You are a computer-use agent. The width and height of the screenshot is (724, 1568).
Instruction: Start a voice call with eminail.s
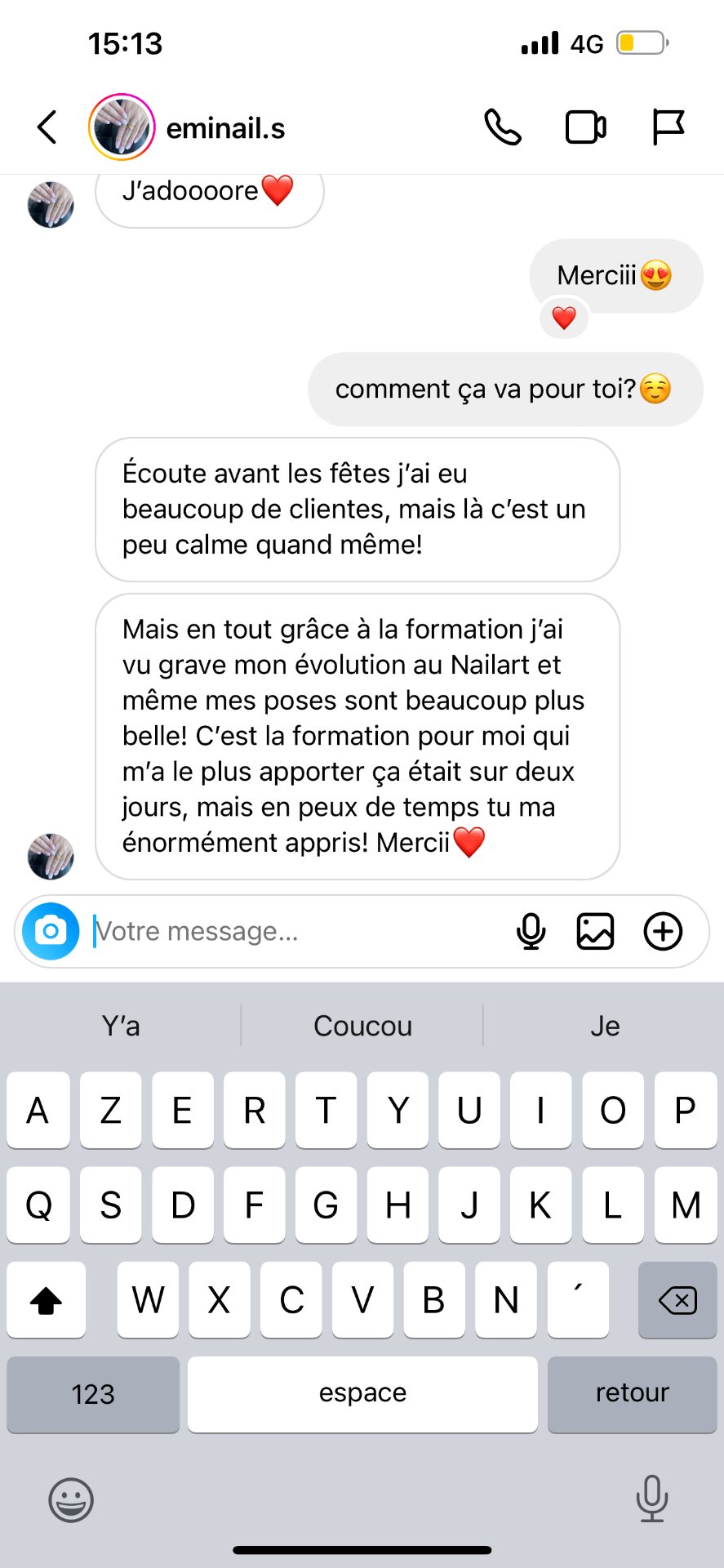tap(503, 127)
